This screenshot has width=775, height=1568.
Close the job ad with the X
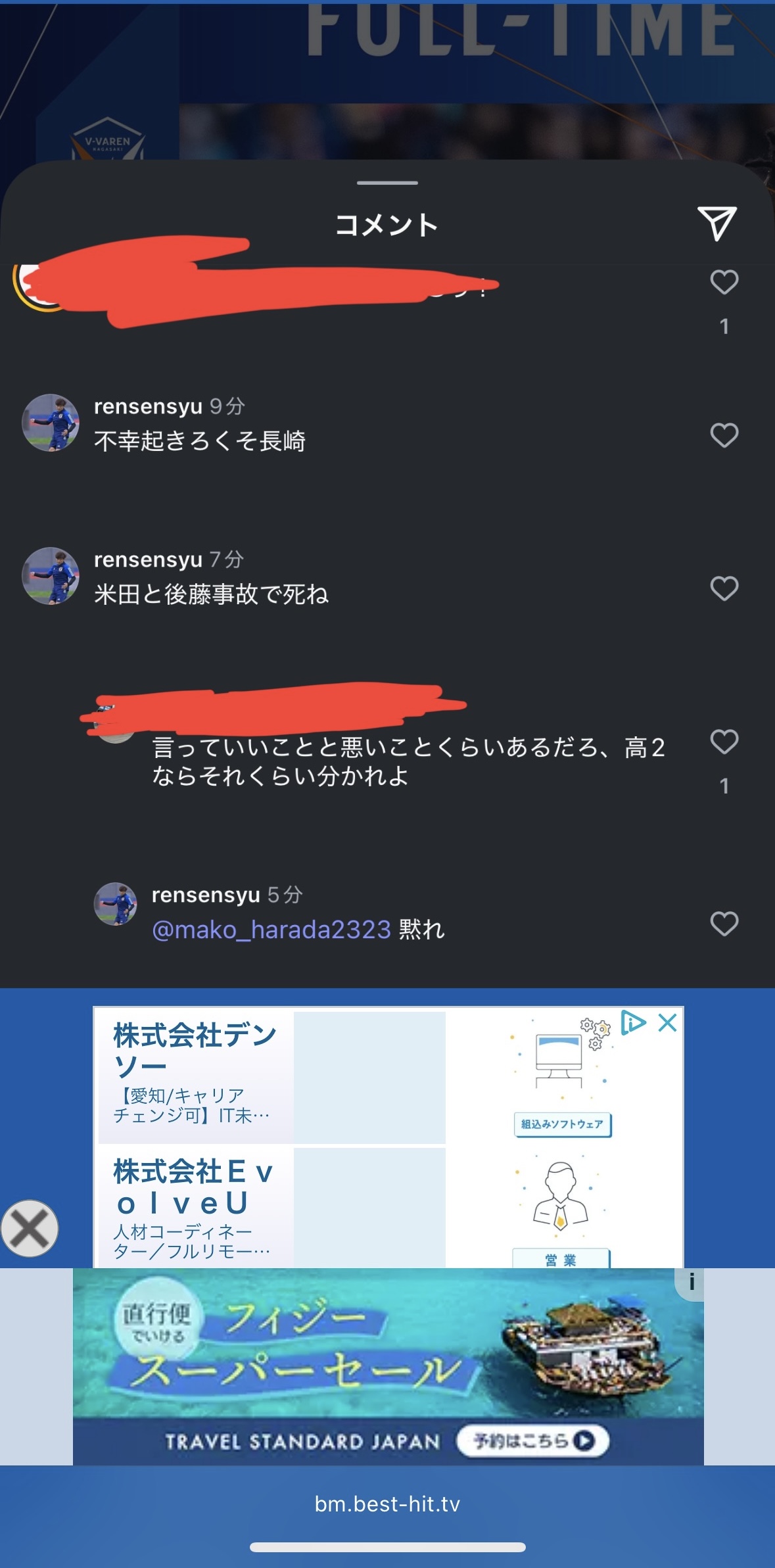668,1022
